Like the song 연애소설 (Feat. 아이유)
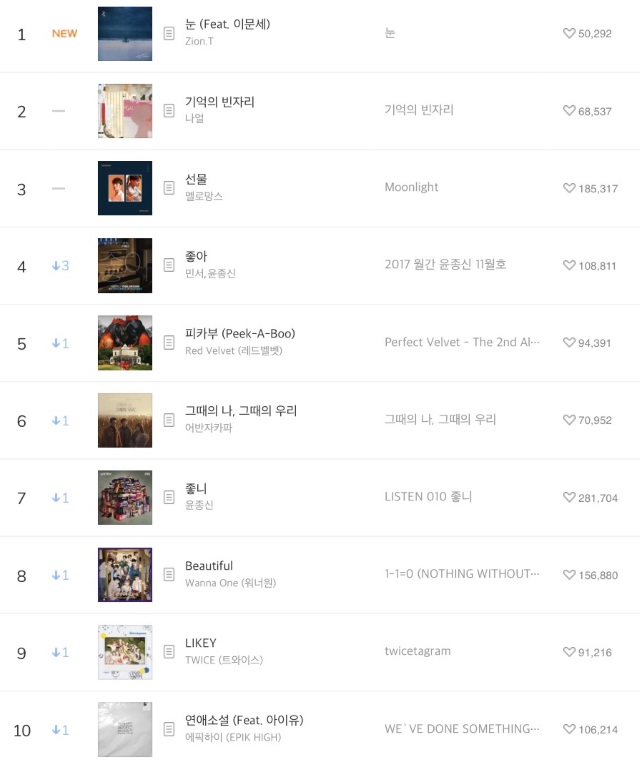 tap(570, 729)
